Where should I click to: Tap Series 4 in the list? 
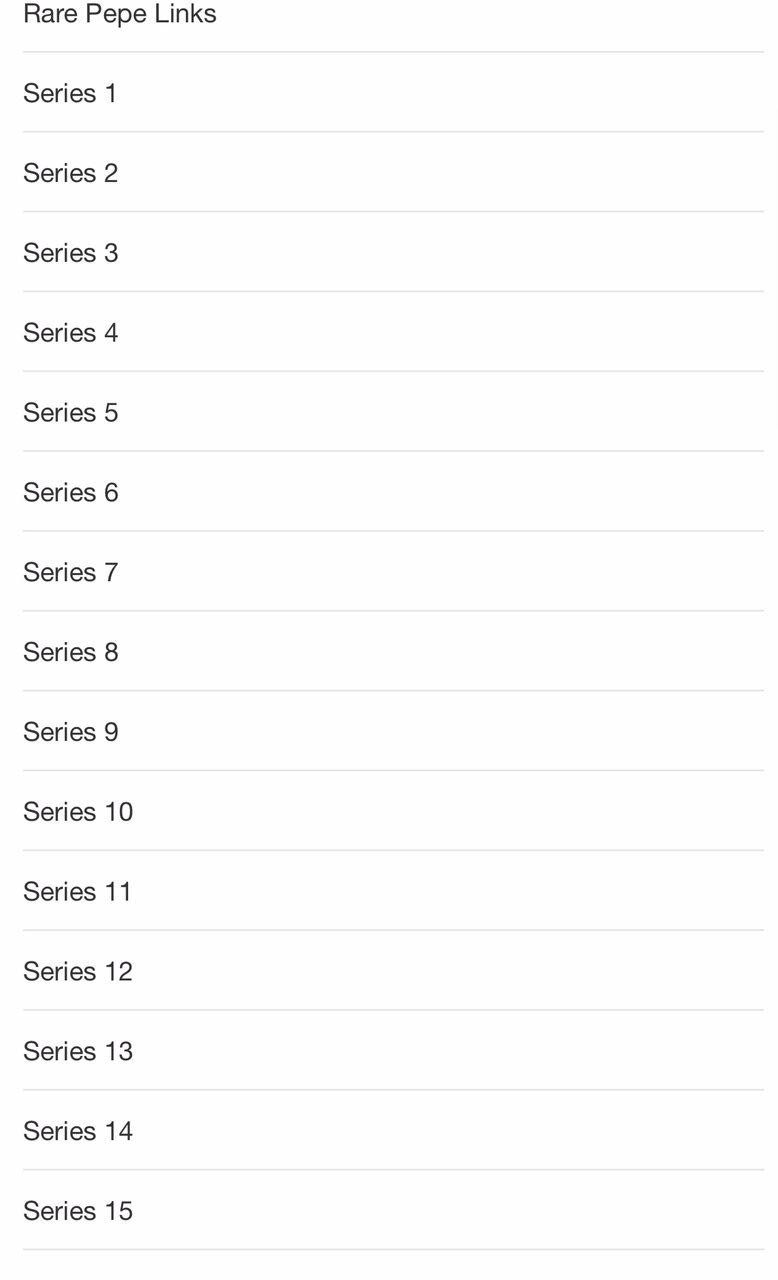pyautogui.click(x=393, y=332)
